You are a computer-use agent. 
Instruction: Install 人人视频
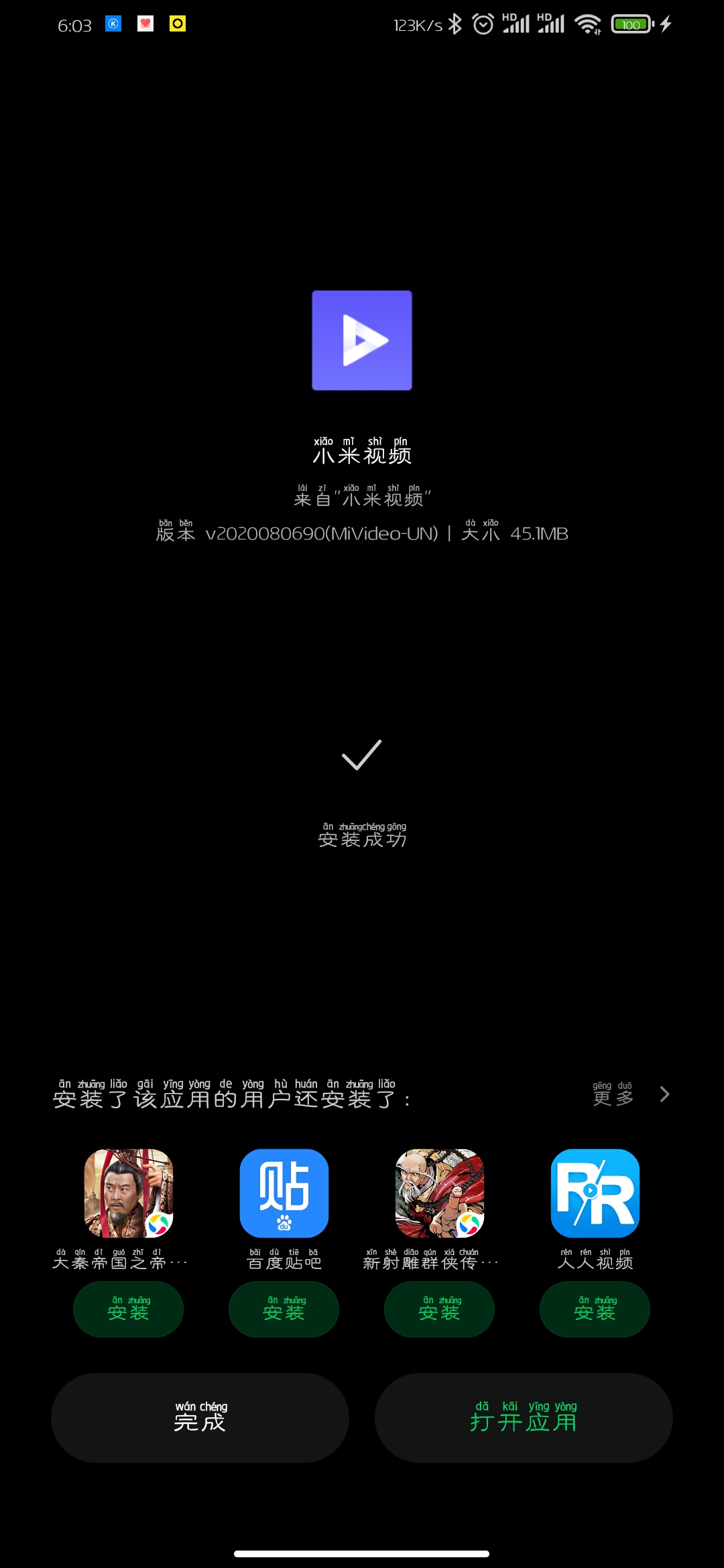click(x=595, y=1309)
